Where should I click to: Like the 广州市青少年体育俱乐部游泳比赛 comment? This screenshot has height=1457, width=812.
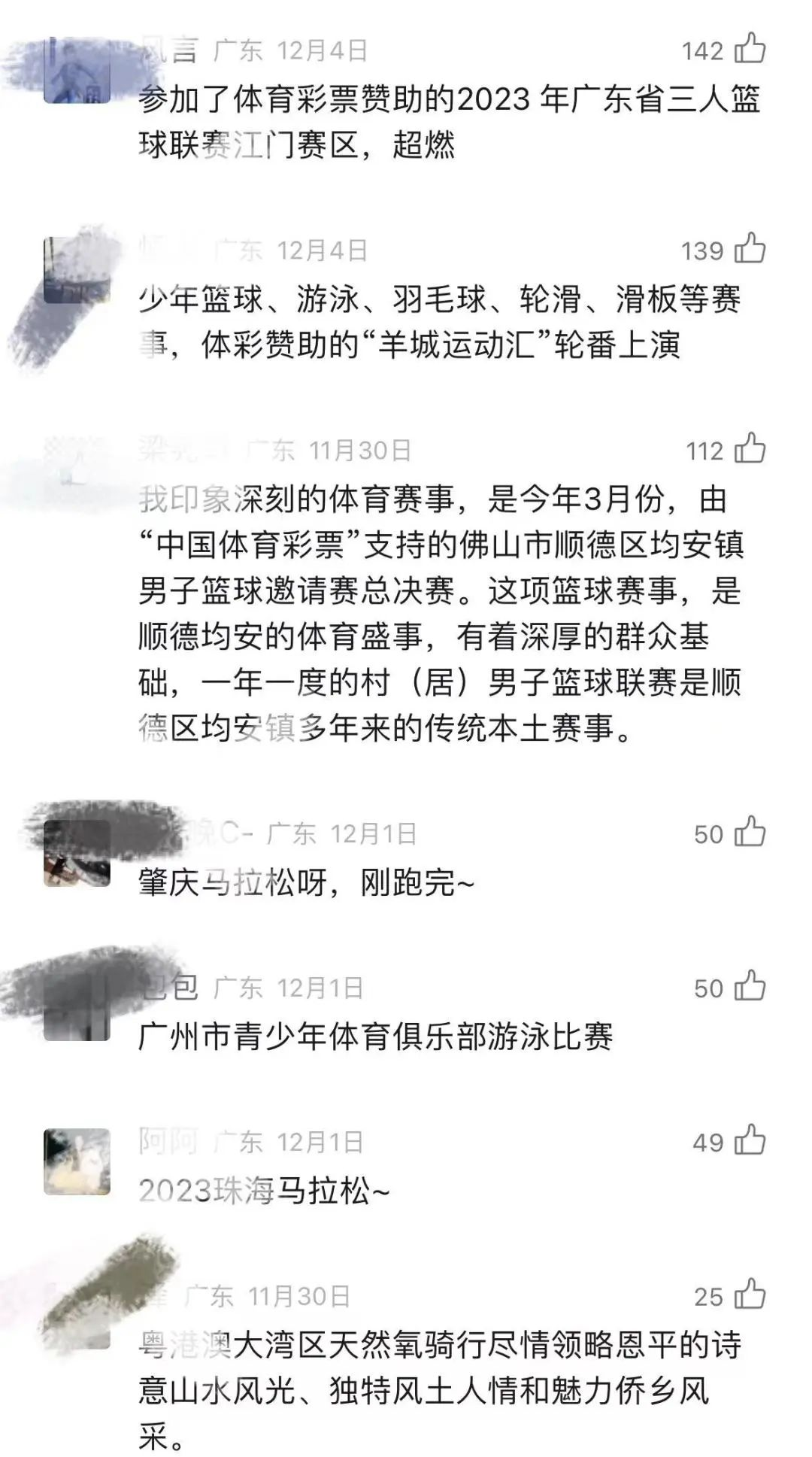(749, 987)
